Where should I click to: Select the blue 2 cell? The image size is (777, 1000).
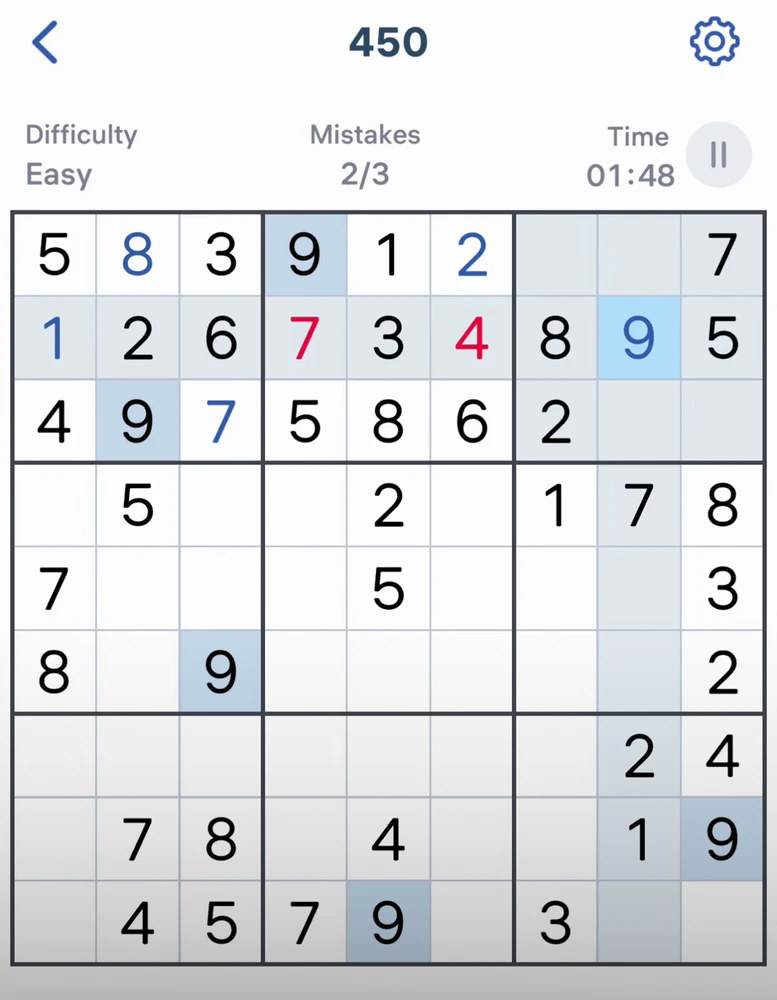coord(472,255)
